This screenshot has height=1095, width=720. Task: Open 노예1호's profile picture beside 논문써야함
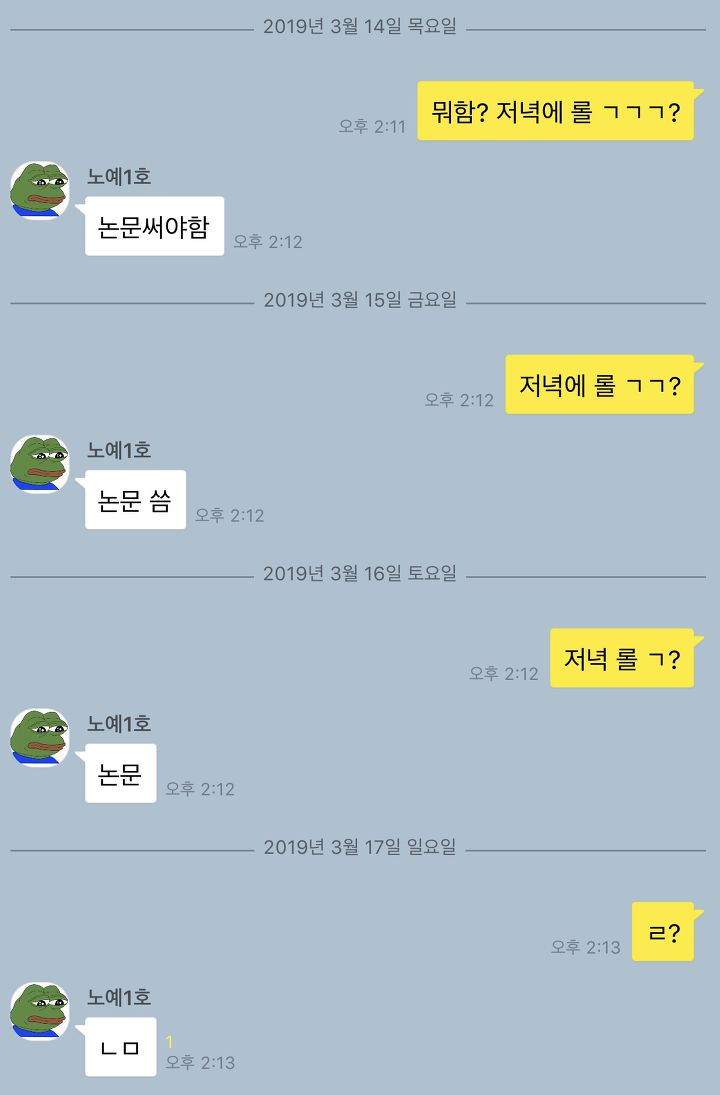[40, 190]
